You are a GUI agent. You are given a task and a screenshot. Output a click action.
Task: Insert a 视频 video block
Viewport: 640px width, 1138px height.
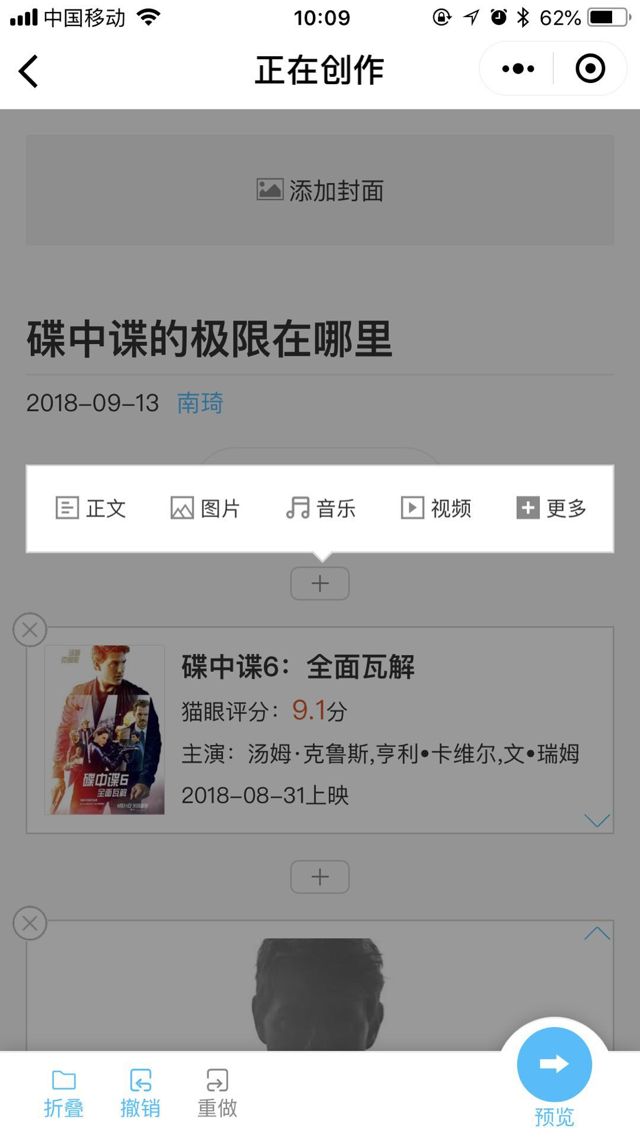coord(436,508)
